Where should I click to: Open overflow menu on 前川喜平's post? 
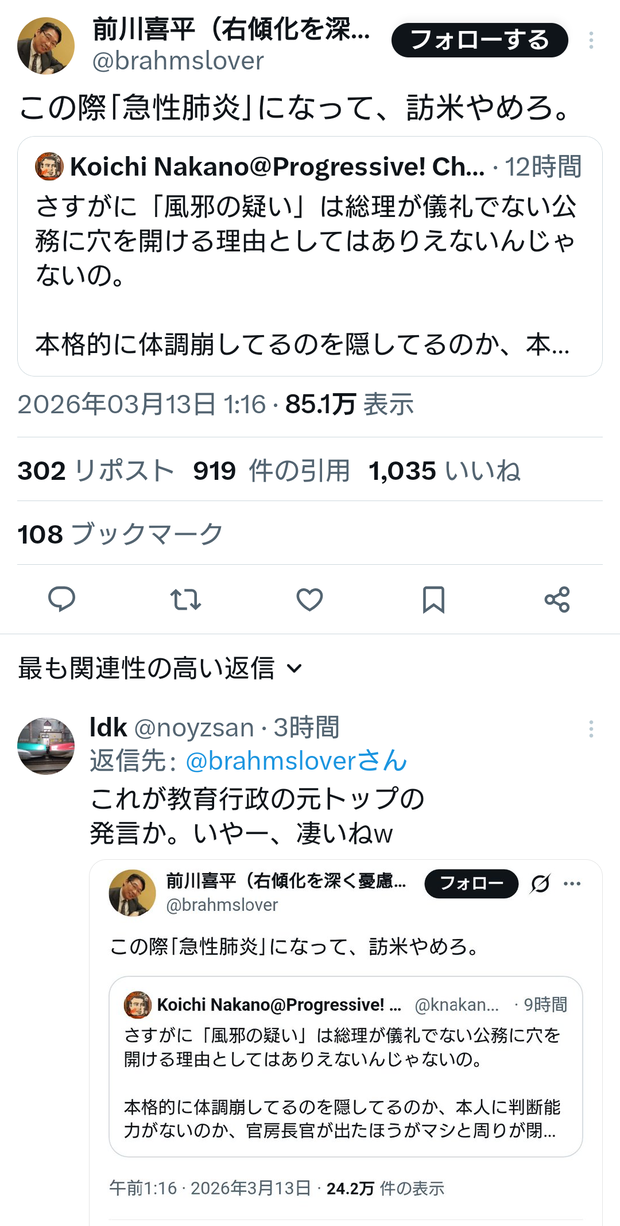coord(591,40)
